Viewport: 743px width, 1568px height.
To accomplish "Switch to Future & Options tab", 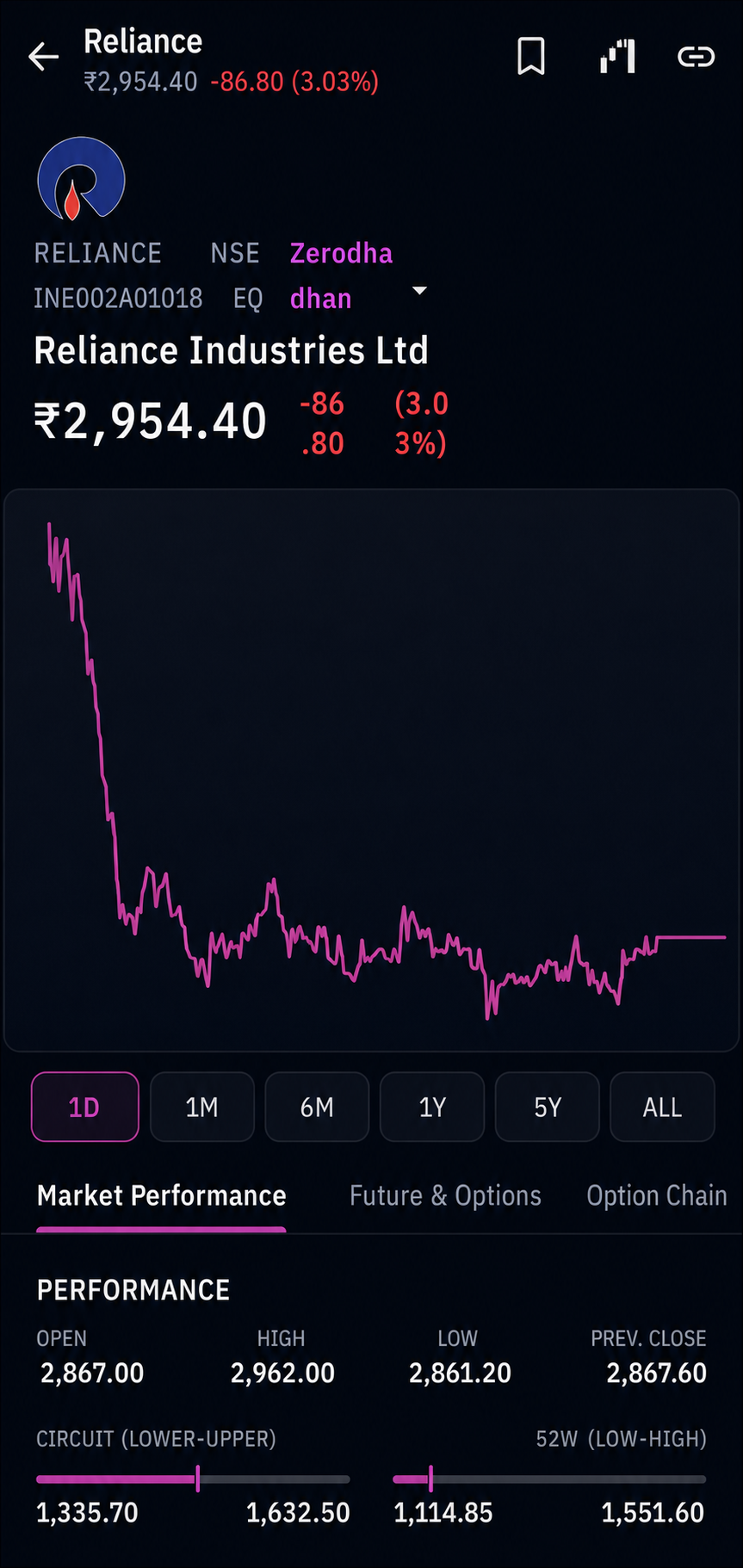I will tap(445, 1196).
